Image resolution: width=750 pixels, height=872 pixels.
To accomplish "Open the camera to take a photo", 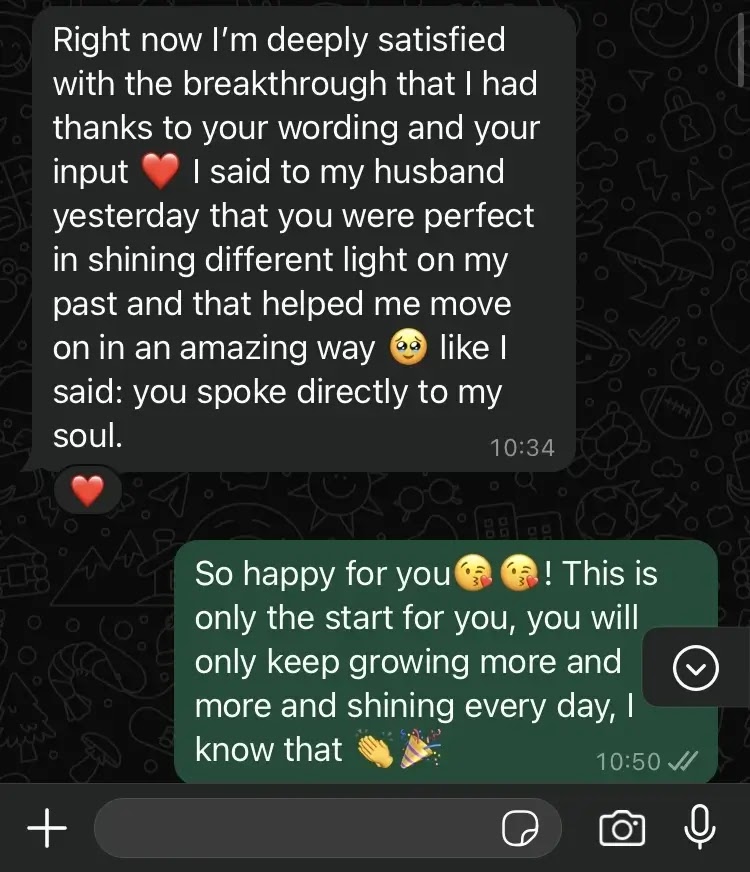I will click(x=622, y=828).
